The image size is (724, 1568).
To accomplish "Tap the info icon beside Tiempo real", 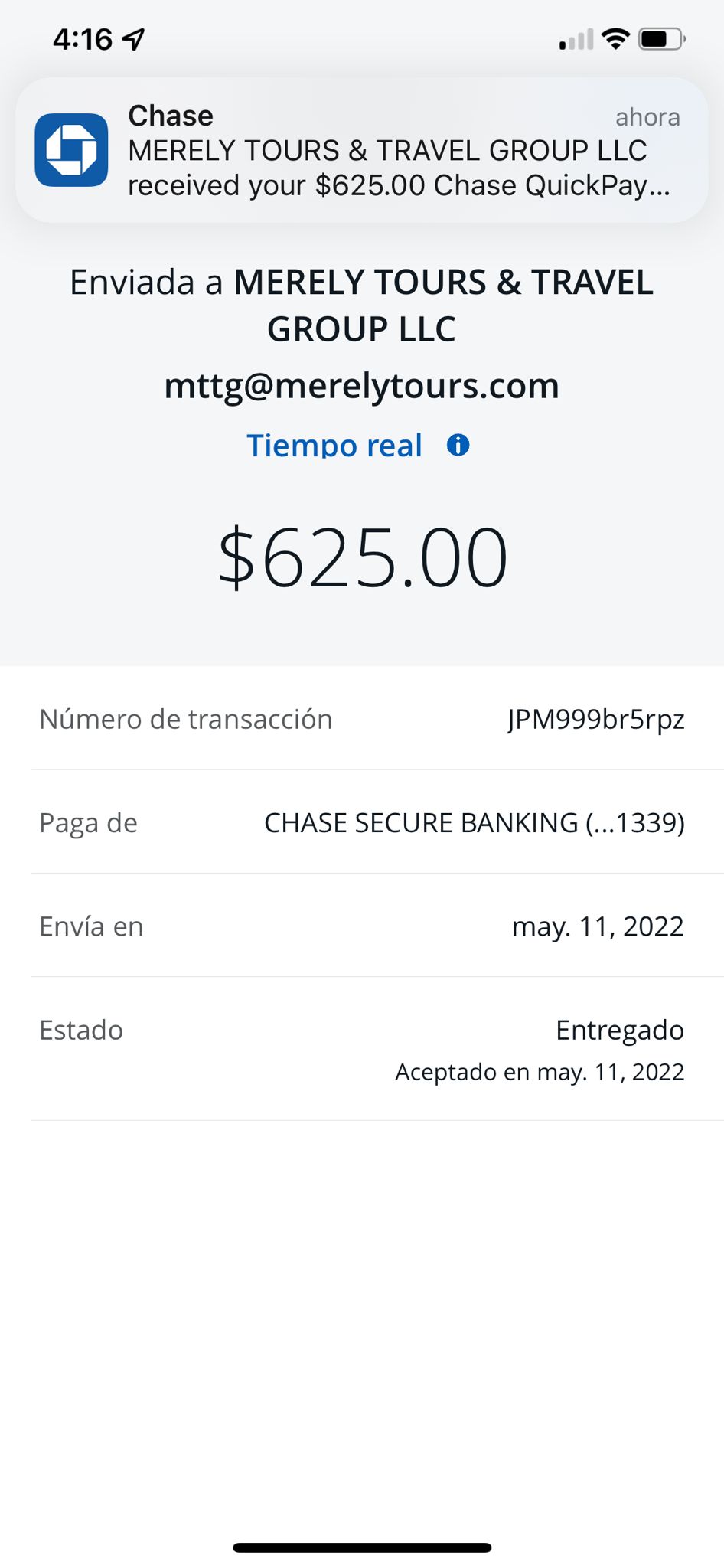I will click(x=458, y=445).
